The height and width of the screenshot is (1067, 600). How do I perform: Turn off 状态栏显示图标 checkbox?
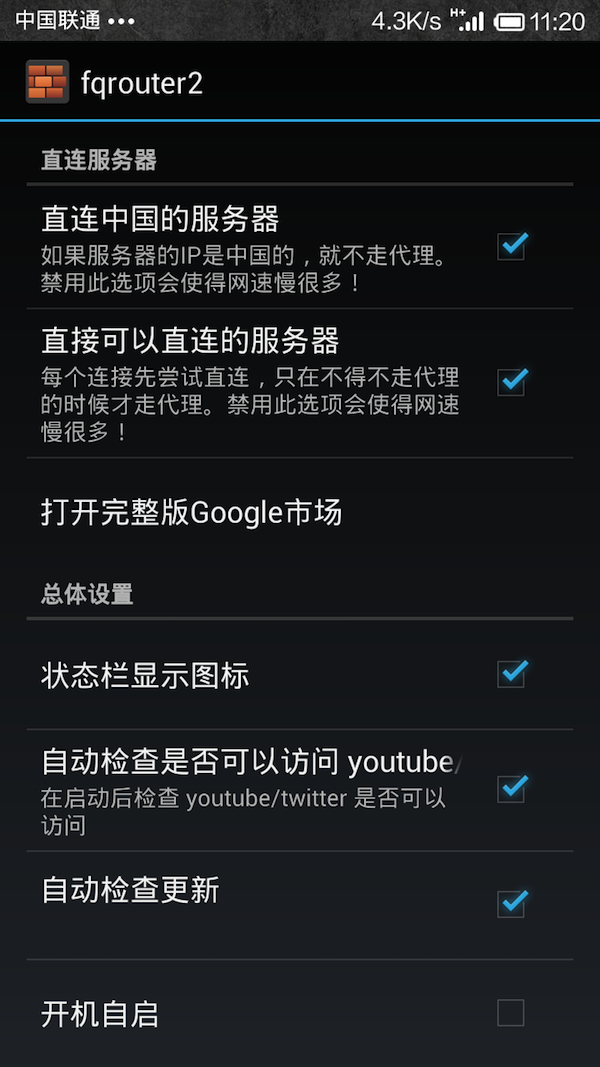511,673
